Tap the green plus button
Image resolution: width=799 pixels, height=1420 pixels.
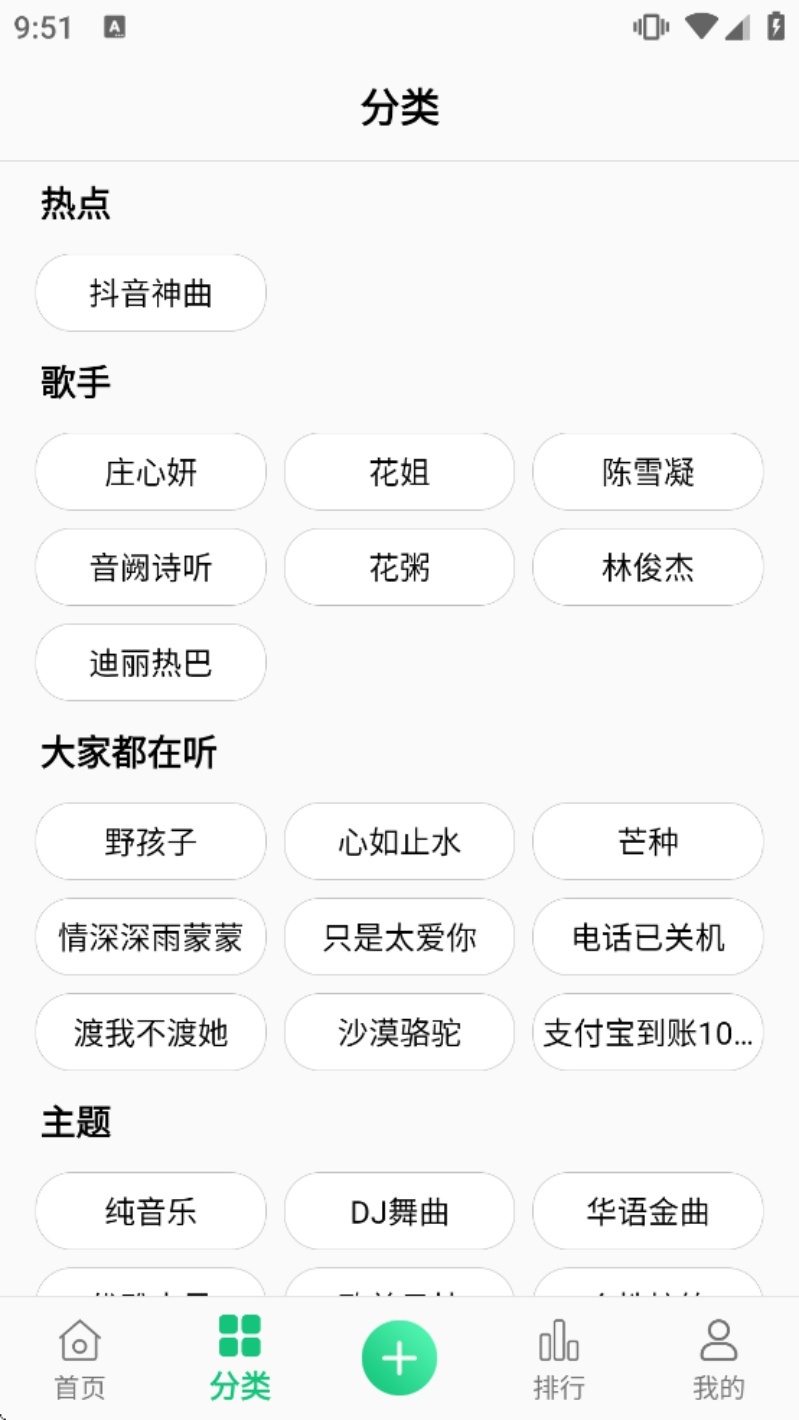click(x=399, y=1356)
